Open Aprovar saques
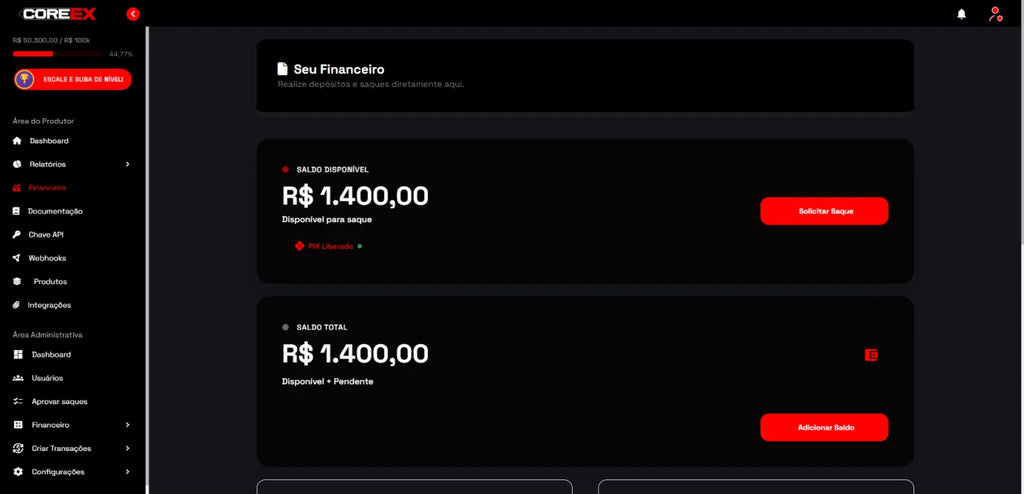 point(58,401)
